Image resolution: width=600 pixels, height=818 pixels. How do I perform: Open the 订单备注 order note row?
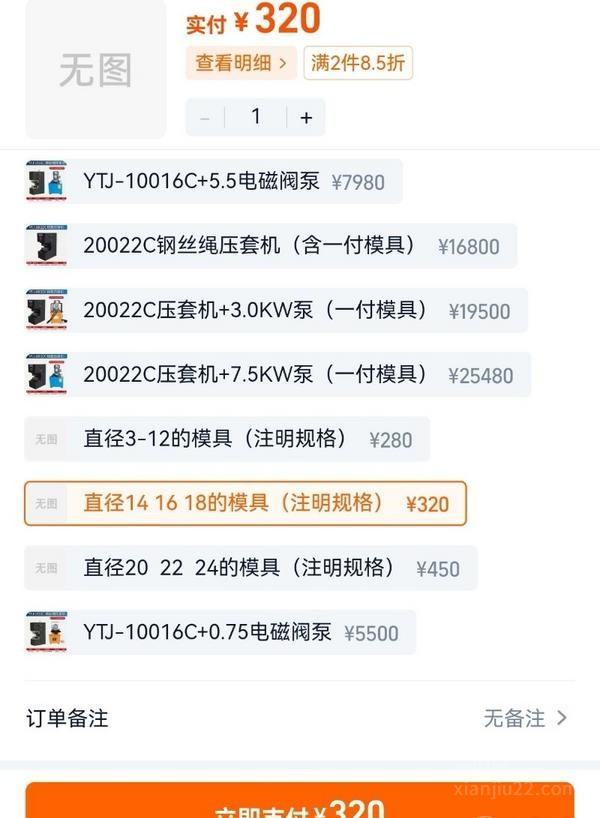click(300, 718)
